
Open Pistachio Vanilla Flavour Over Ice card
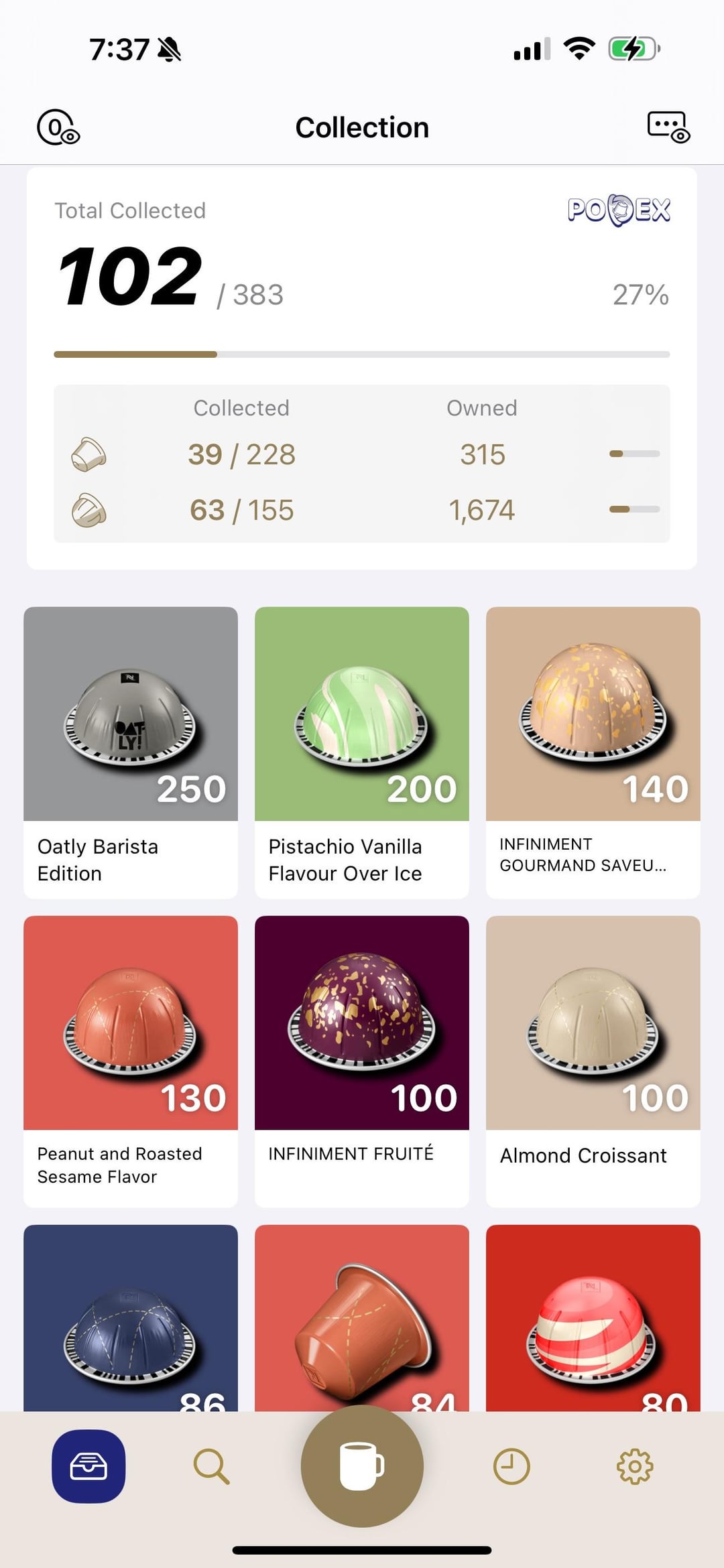tap(362, 753)
